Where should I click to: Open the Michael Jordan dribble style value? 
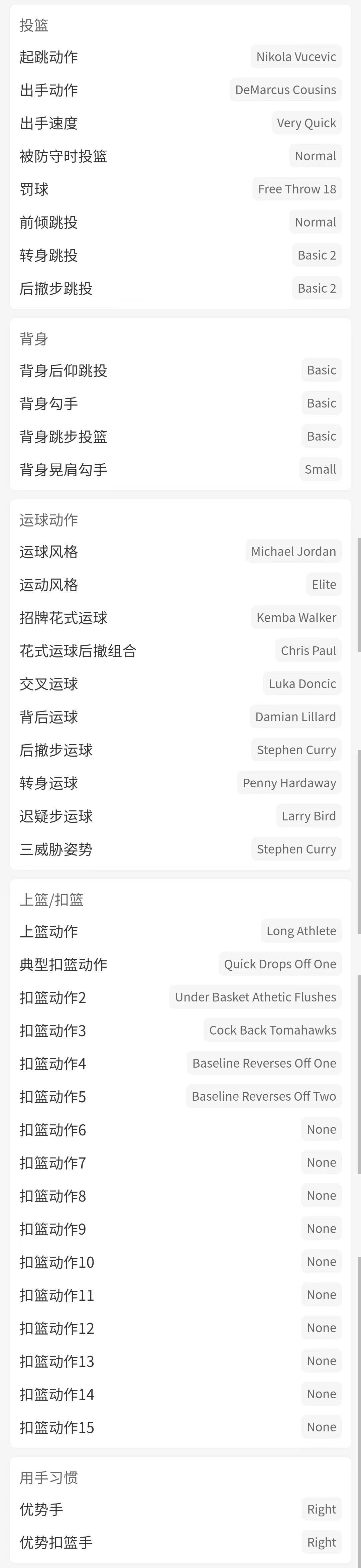(293, 552)
